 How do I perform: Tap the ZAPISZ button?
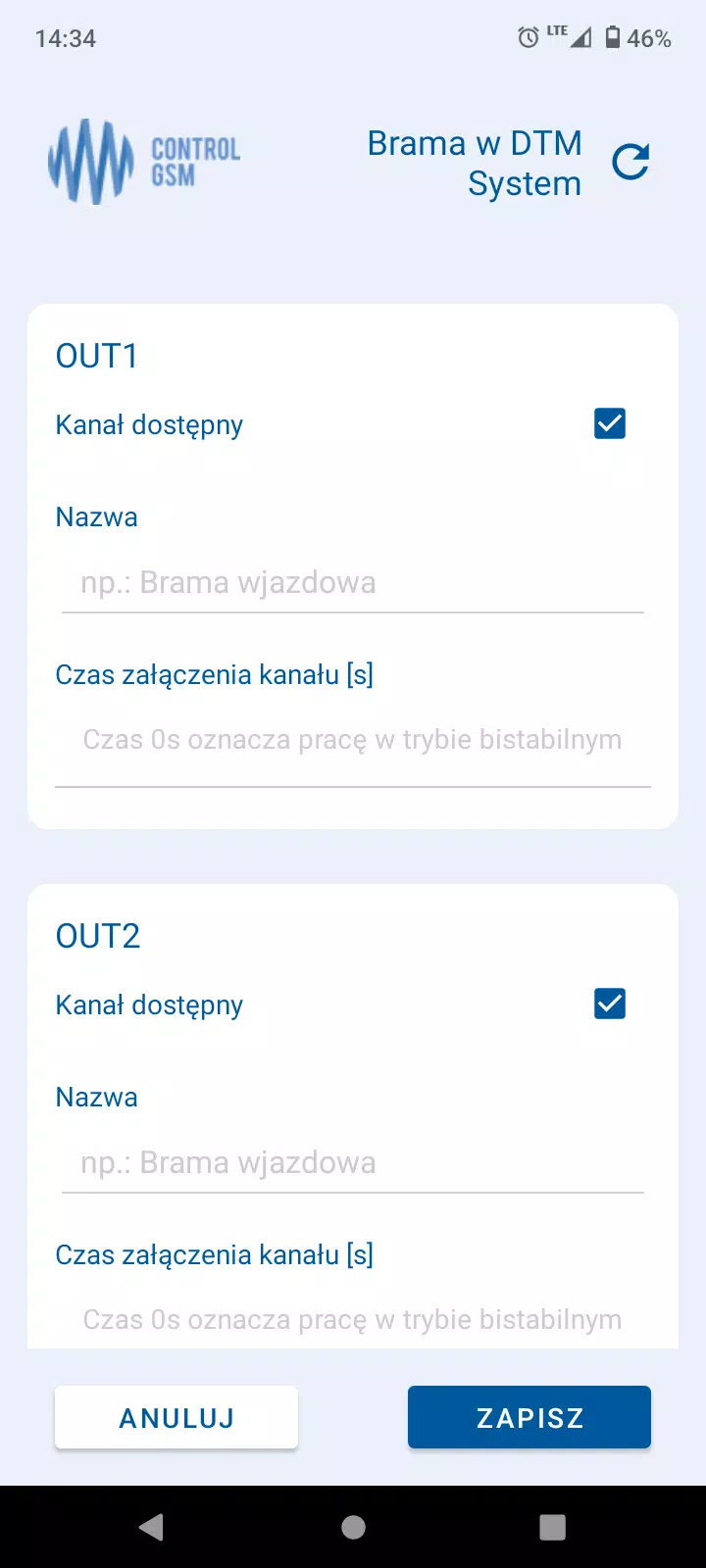click(x=529, y=1417)
